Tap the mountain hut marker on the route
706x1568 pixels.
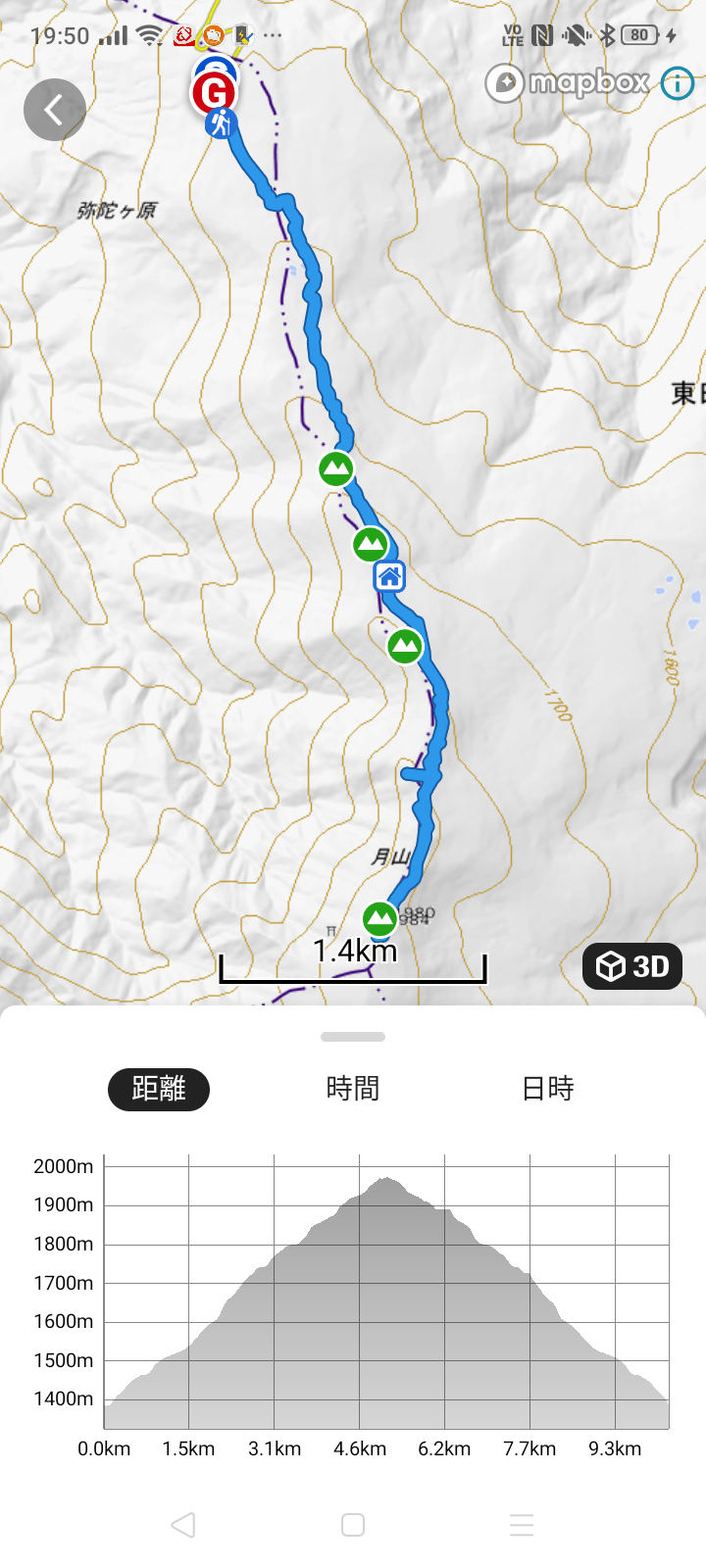(x=389, y=577)
